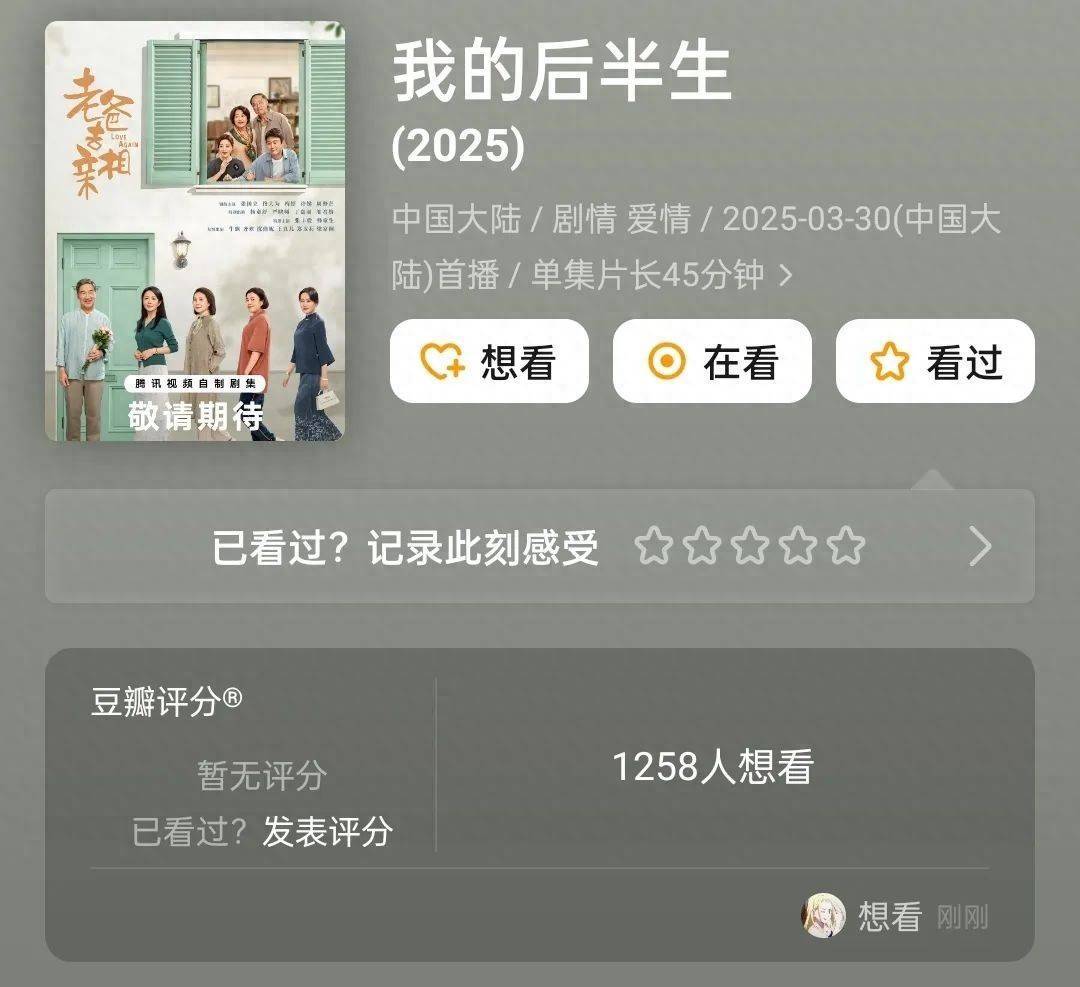Mark the show as 想看
Screen dimensions: 1080x987
point(489,361)
